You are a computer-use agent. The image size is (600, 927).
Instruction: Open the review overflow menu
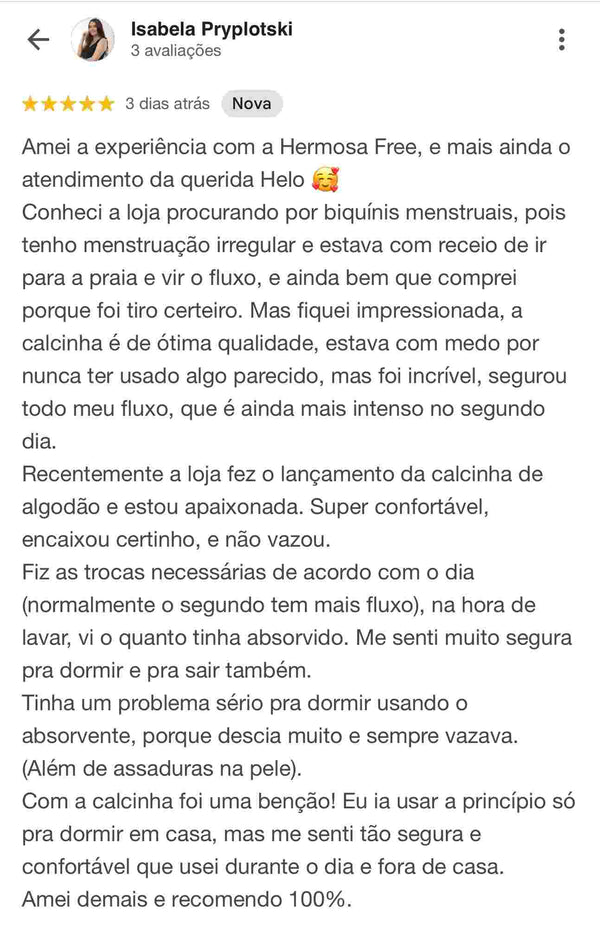[562, 40]
